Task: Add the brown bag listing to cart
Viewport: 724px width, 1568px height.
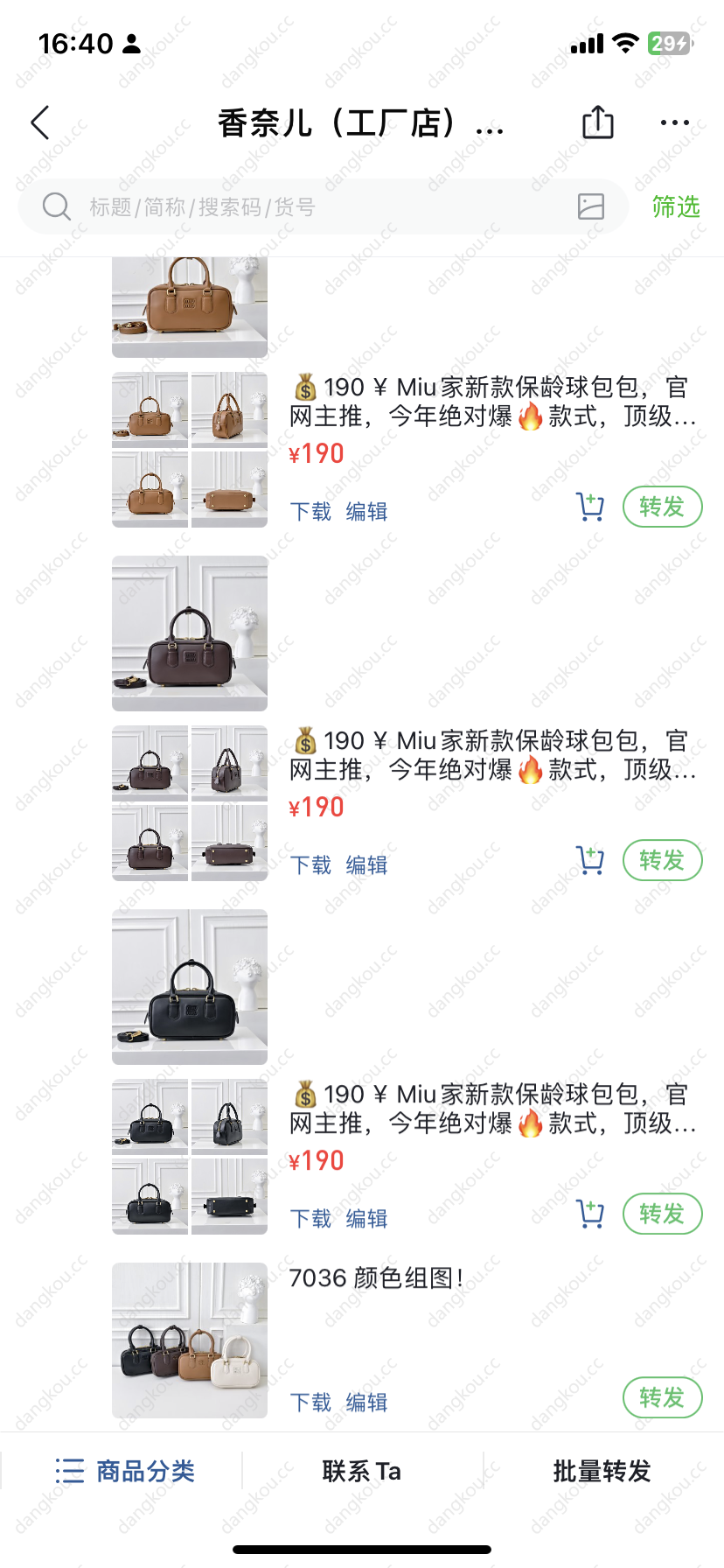Action: pyautogui.click(x=590, y=507)
